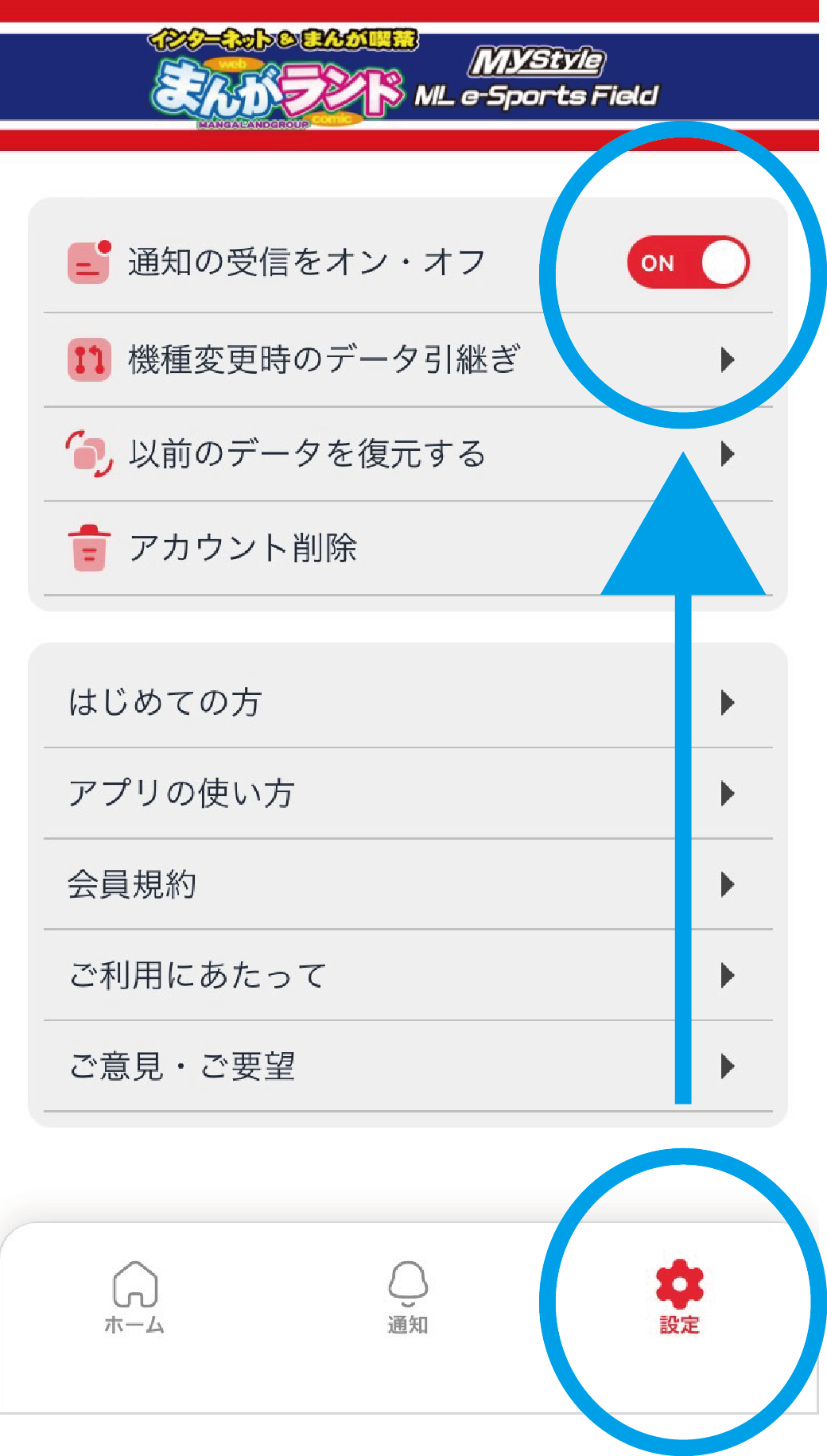Switch to the ホーム tab

[134, 1296]
